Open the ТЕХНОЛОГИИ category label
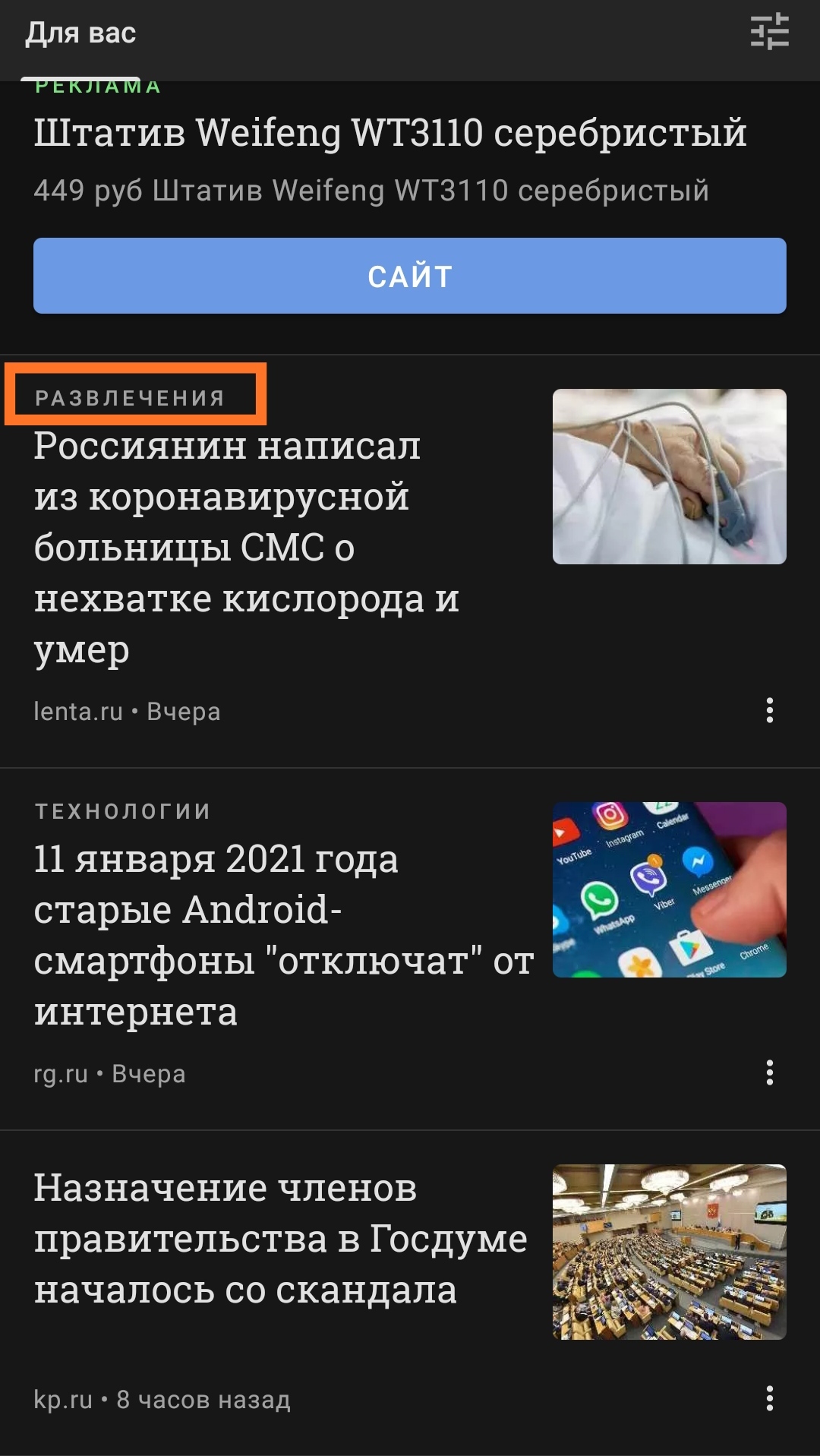 (123, 811)
